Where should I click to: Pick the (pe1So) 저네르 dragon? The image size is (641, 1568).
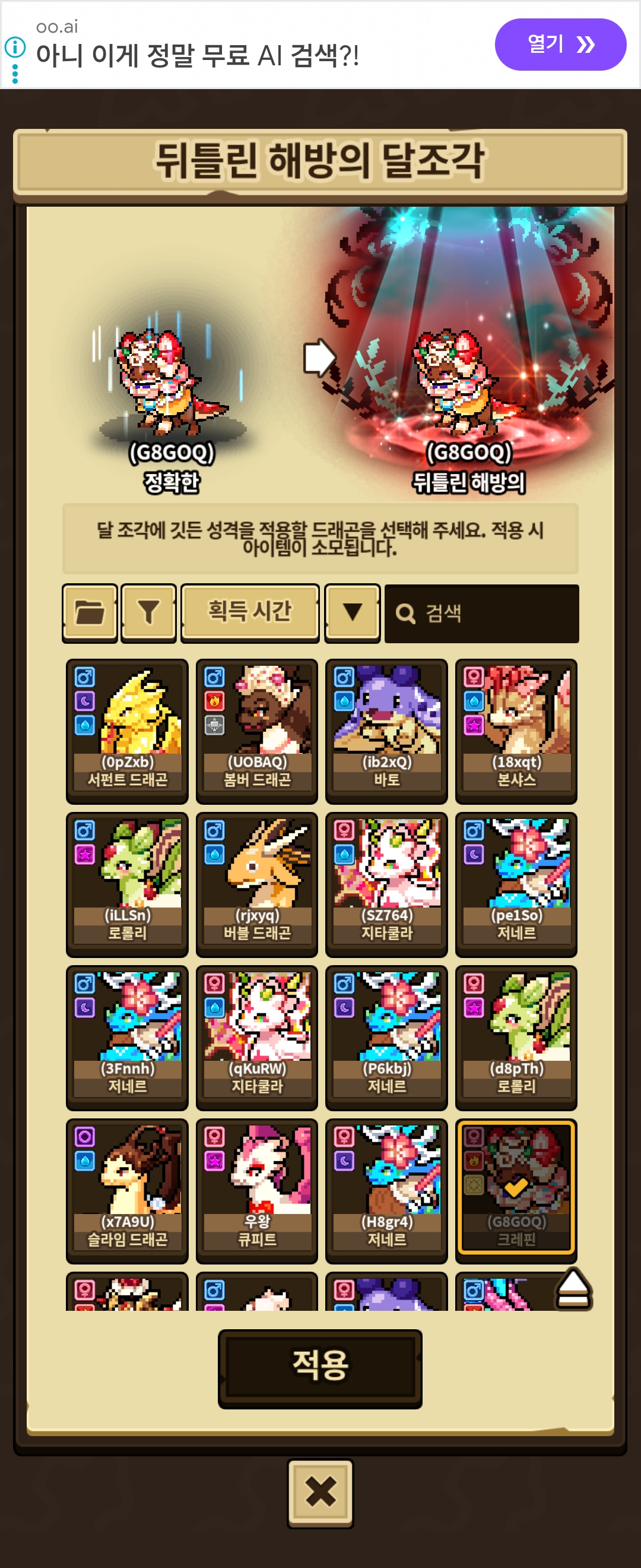[x=516, y=883]
